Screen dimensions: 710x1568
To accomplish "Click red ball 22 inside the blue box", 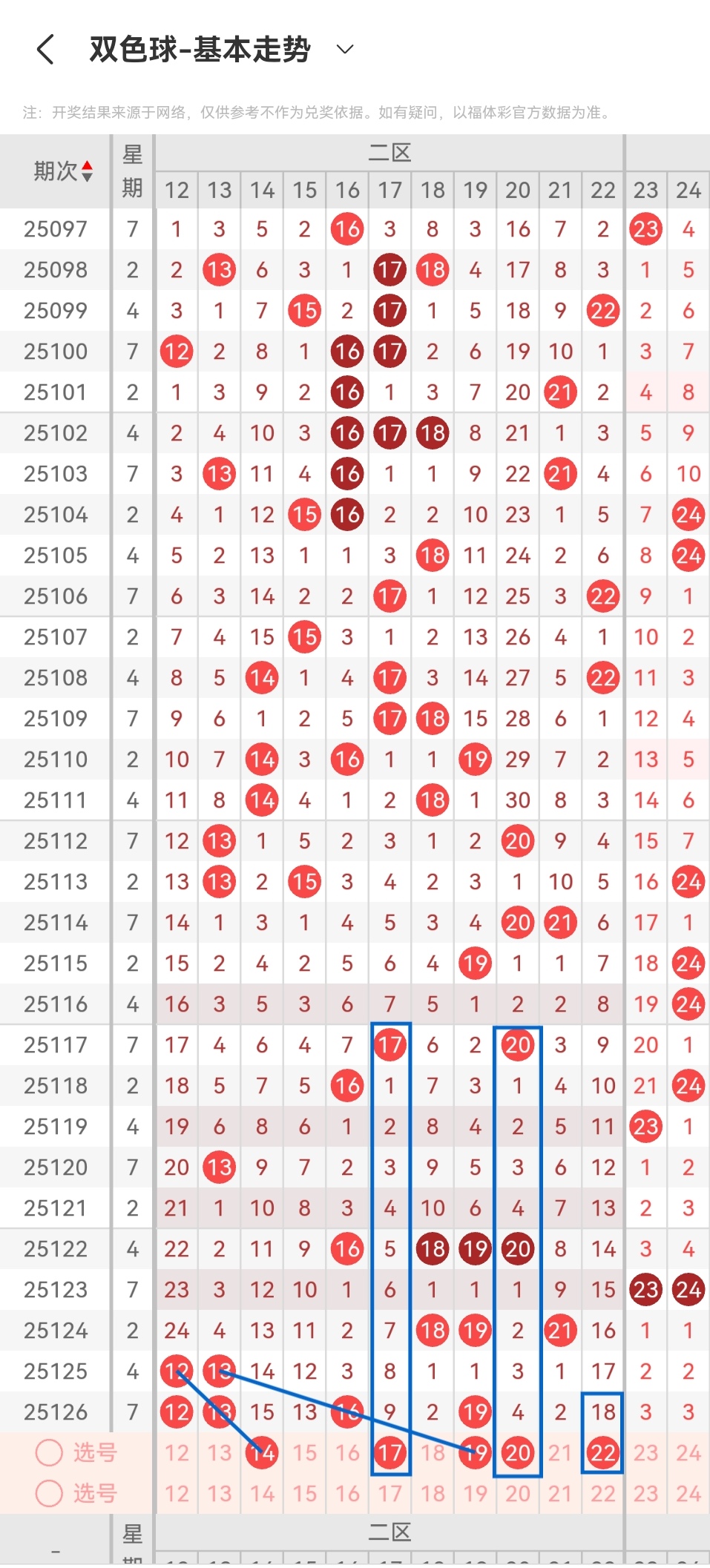I will 602,1454.
